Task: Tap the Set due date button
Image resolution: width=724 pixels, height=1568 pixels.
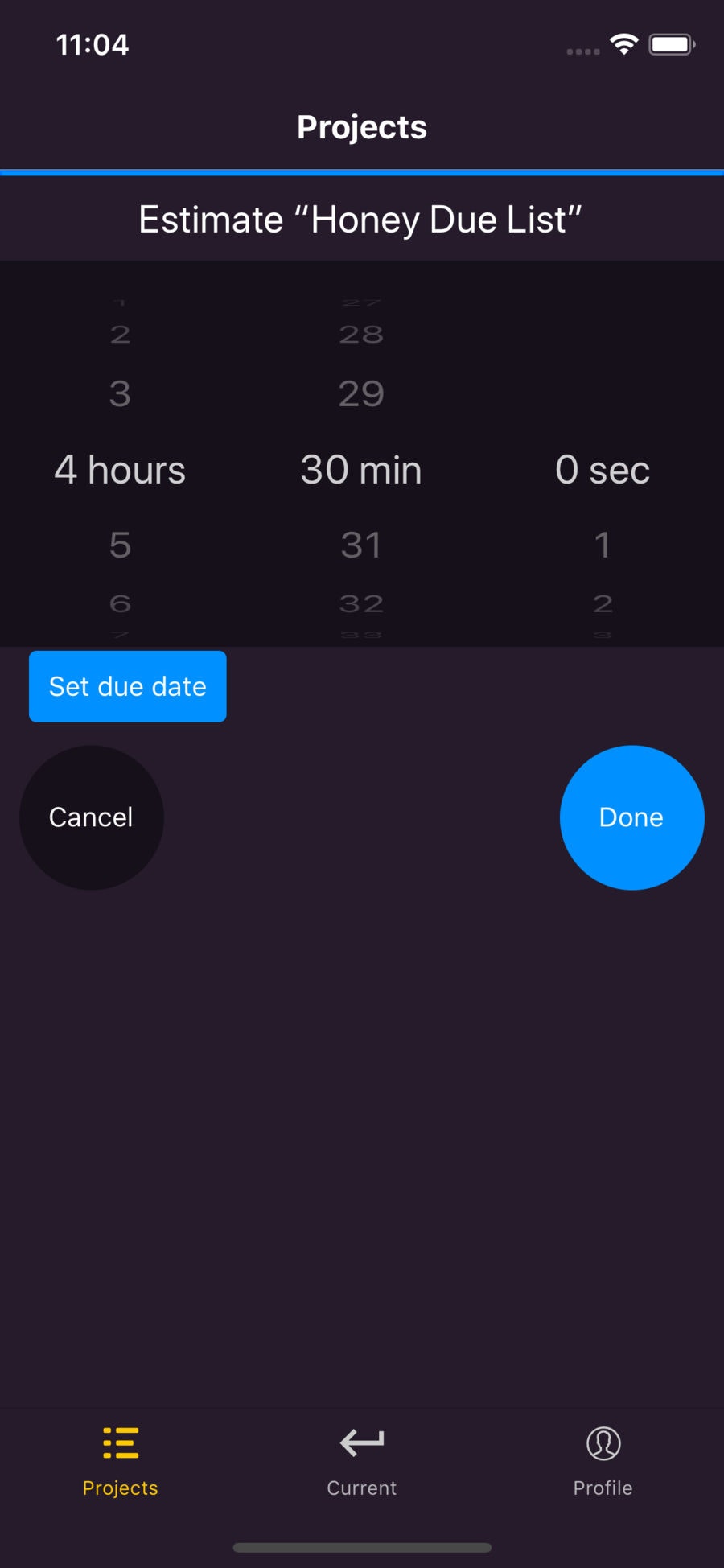Action: (127, 686)
